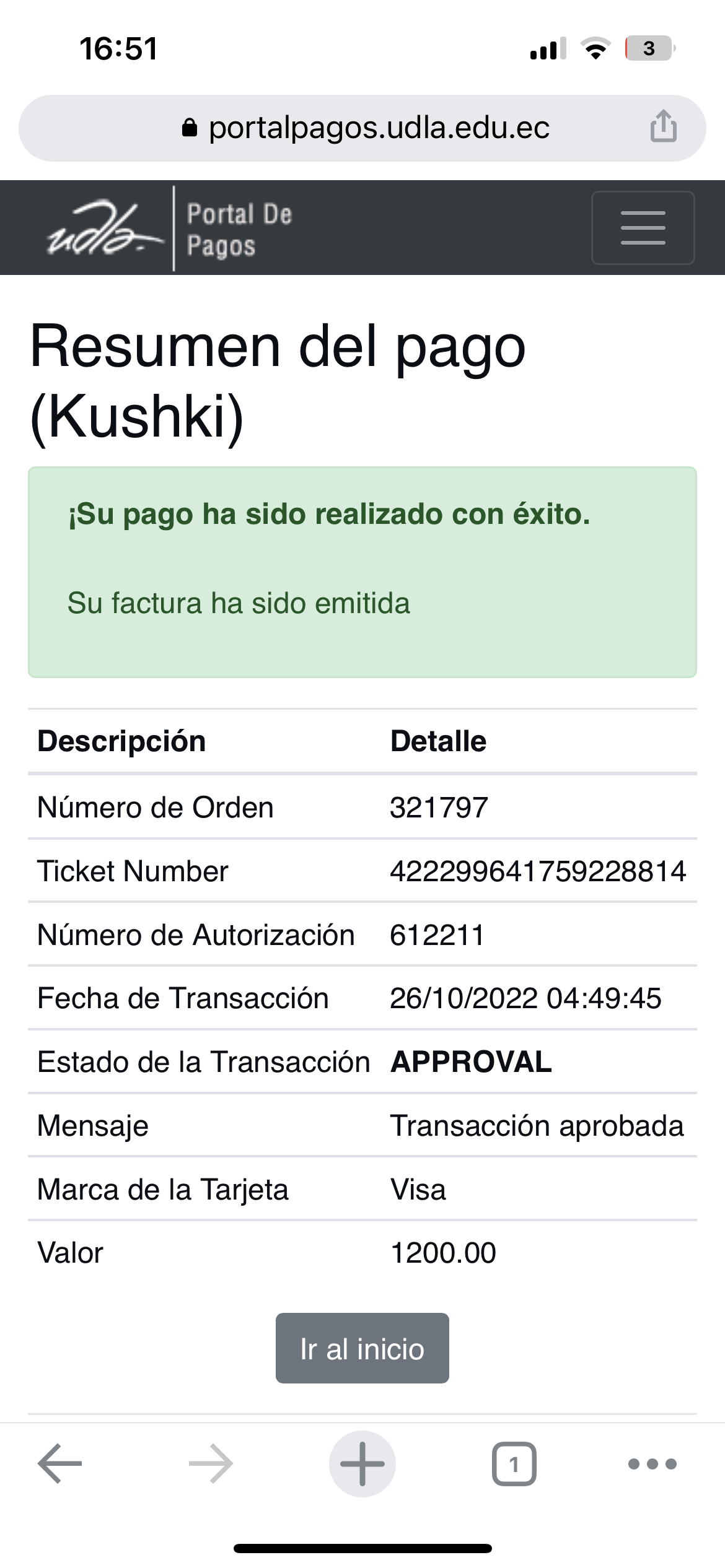Open a new browser tab

tap(362, 1463)
